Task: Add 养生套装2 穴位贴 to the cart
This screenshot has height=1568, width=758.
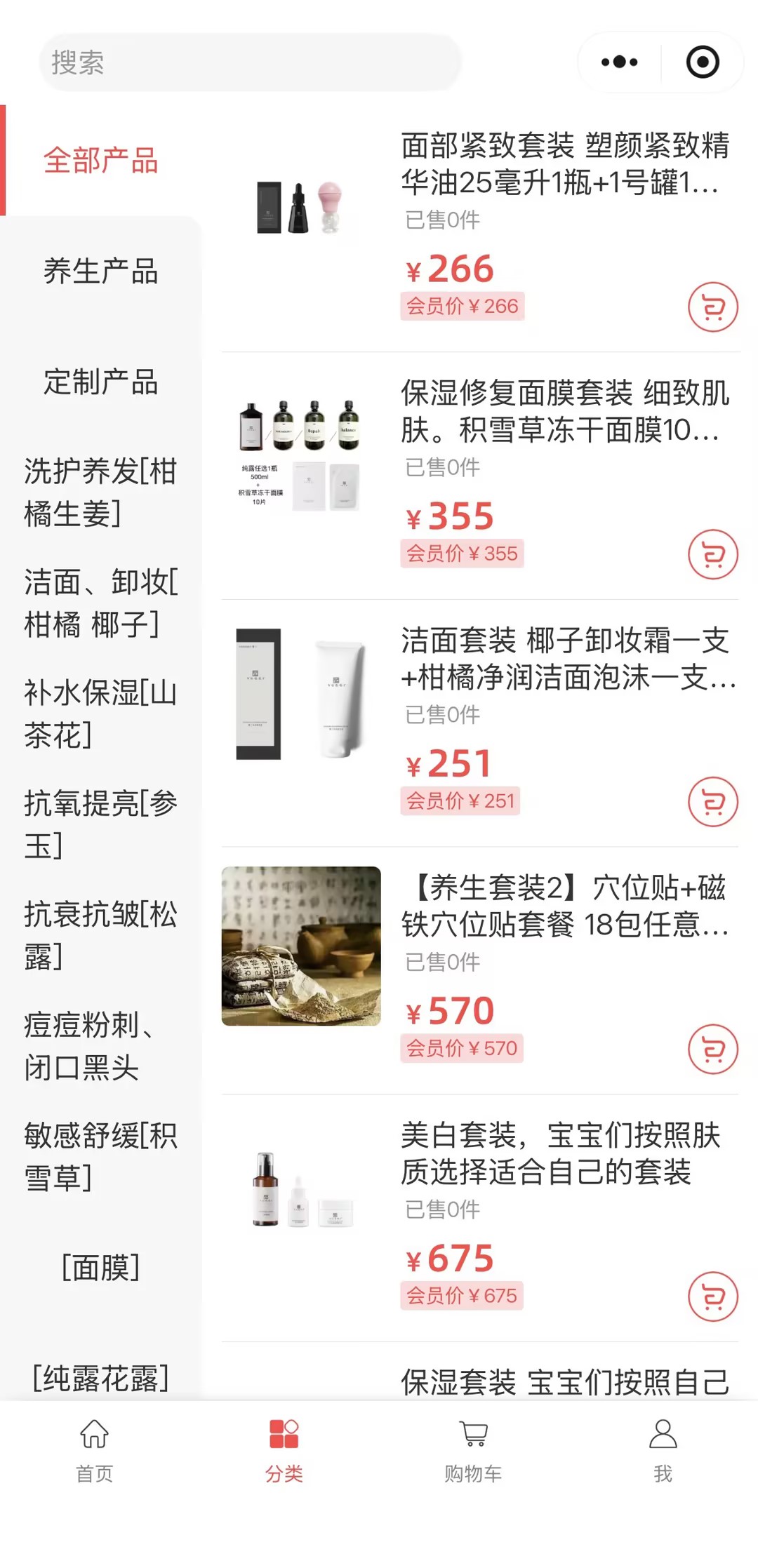Action: click(712, 1050)
